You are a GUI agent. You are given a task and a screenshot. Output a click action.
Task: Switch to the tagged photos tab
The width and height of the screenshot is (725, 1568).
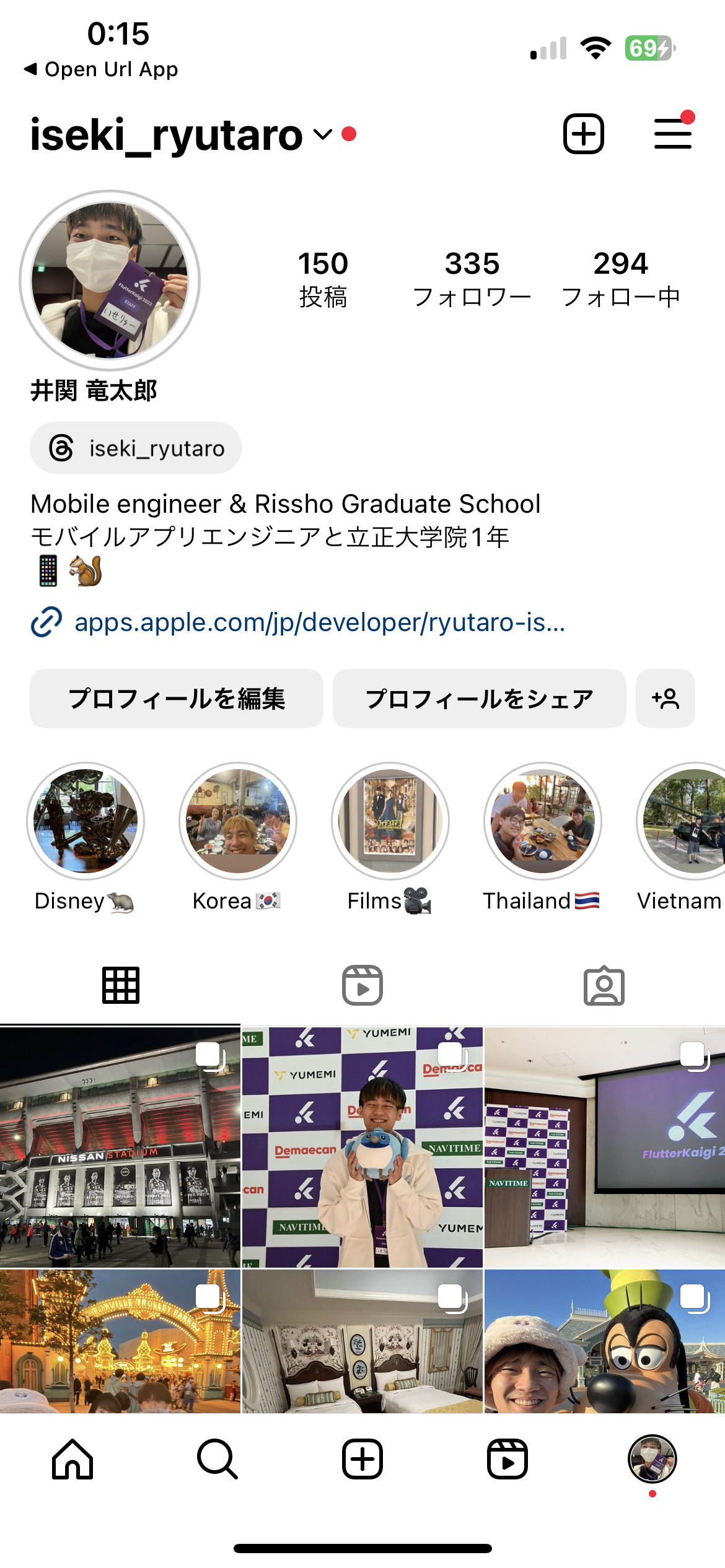[x=604, y=985]
